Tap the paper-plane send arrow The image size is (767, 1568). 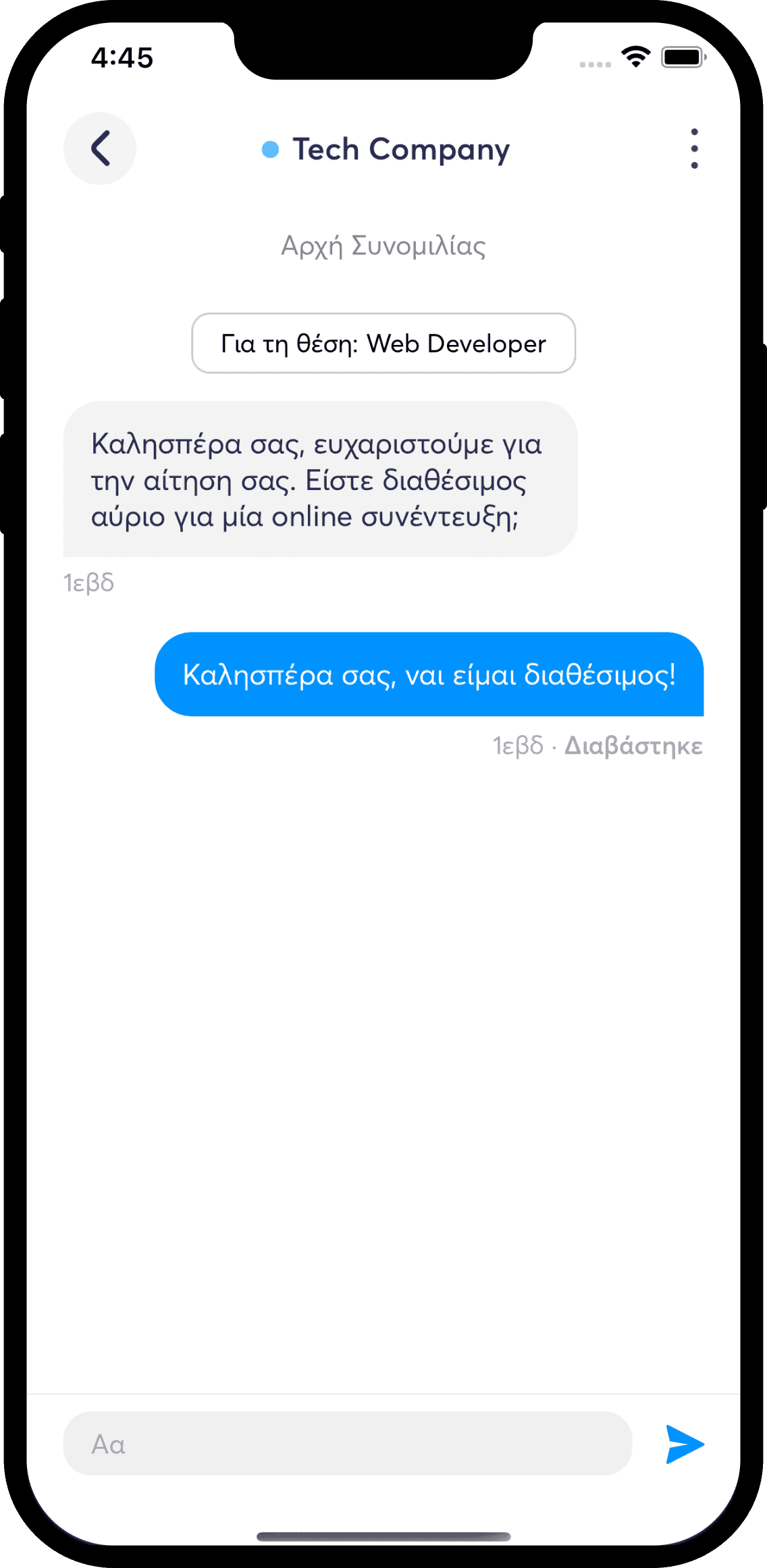coord(684,1444)
